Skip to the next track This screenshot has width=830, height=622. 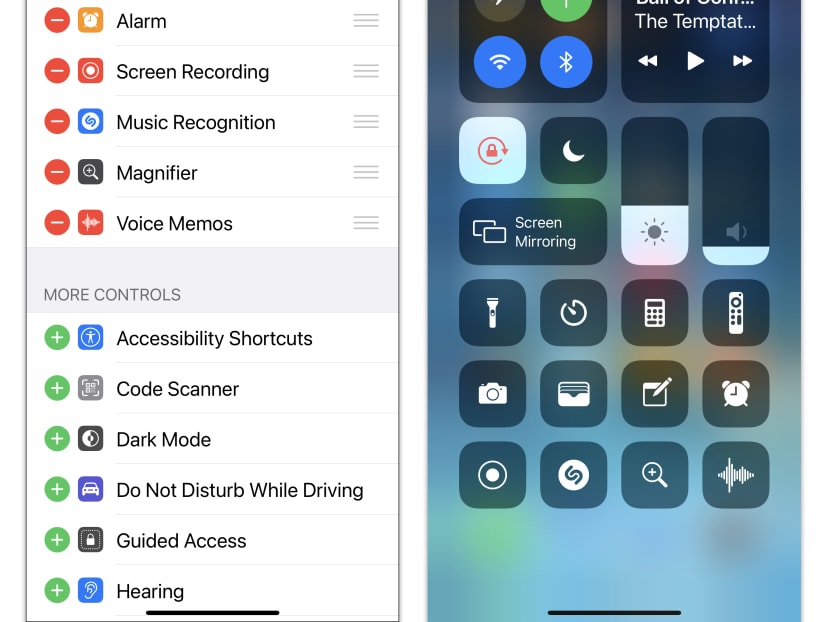click(x=742, y=61)
